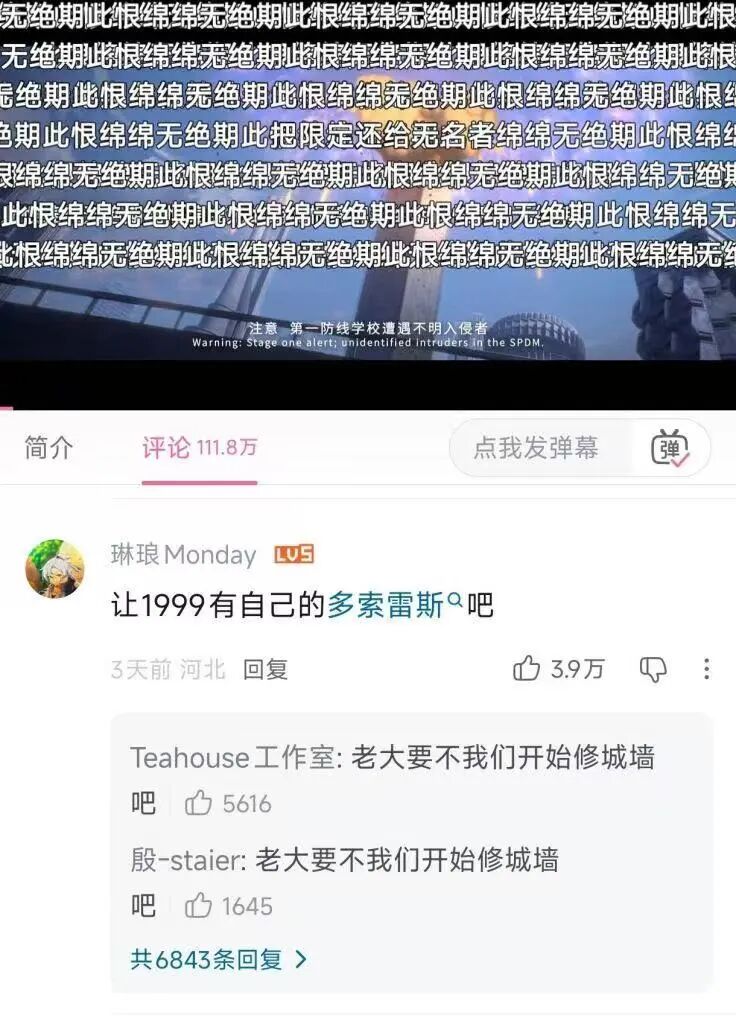Toggle the danmaku display switch
The image size is (736, 1024).
pos(670,449)
